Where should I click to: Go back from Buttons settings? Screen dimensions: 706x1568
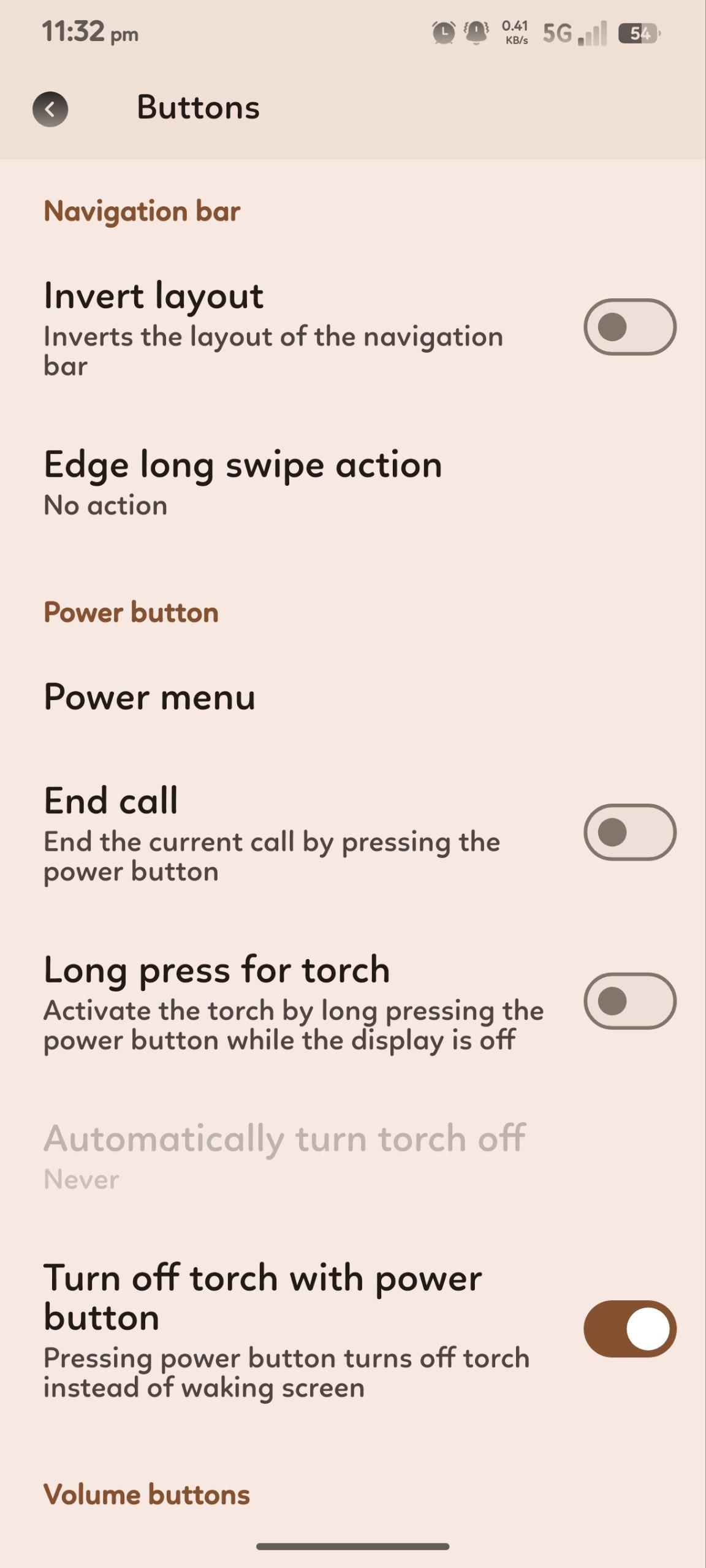(x=50, y=109)
